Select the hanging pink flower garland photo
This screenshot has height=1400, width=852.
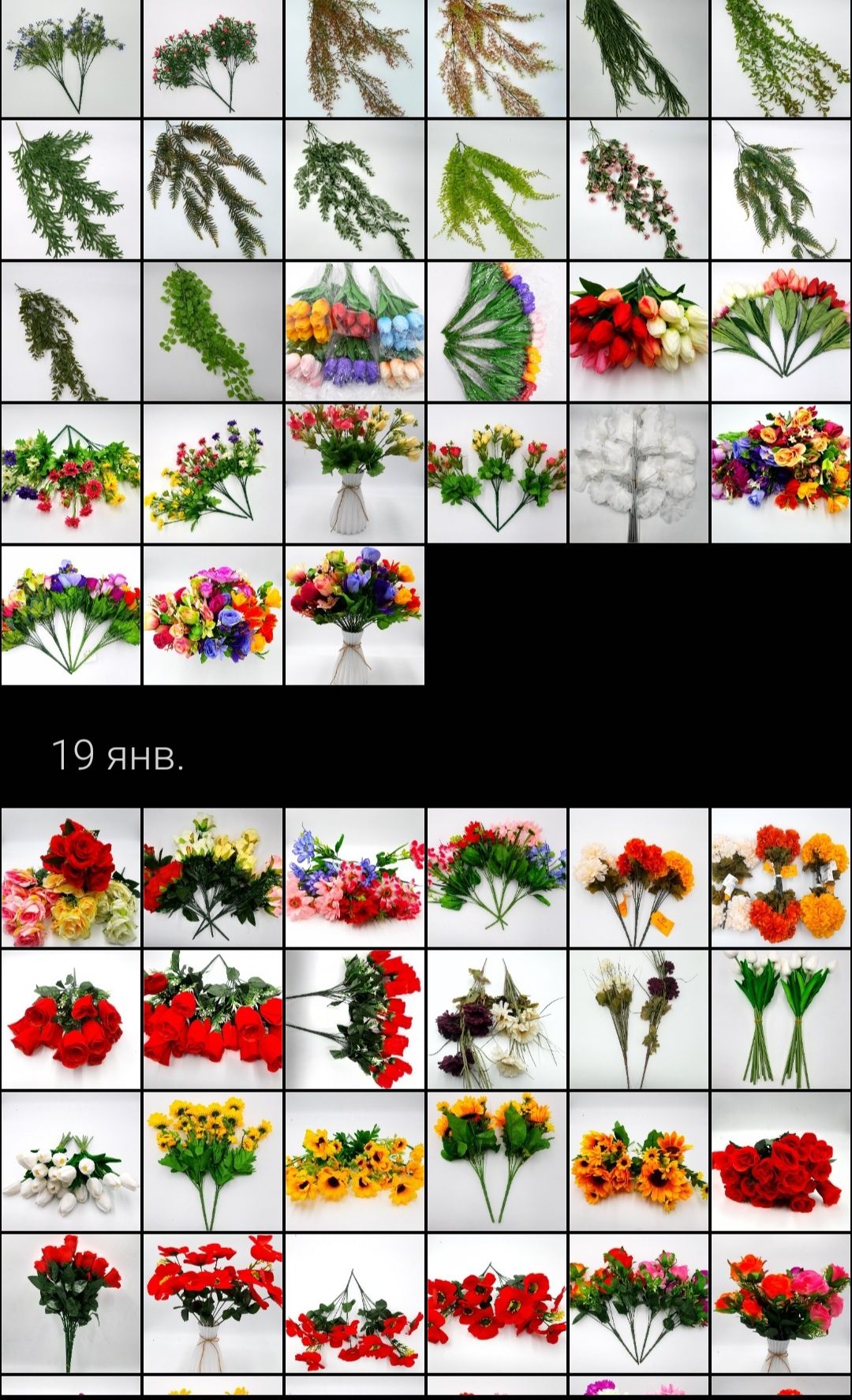(x=638, y=189)
